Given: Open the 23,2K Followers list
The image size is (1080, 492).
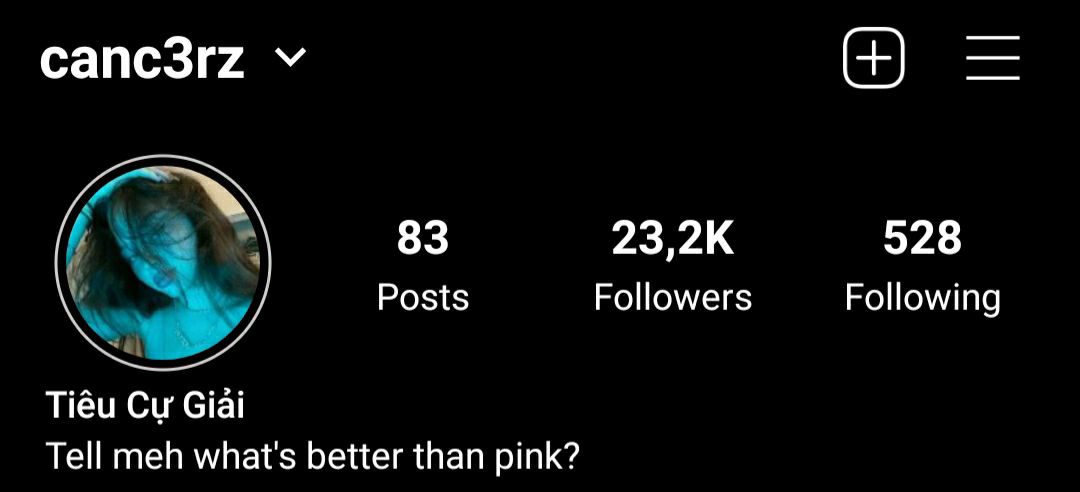Looking at the screenshot, I should click(673, 265).
